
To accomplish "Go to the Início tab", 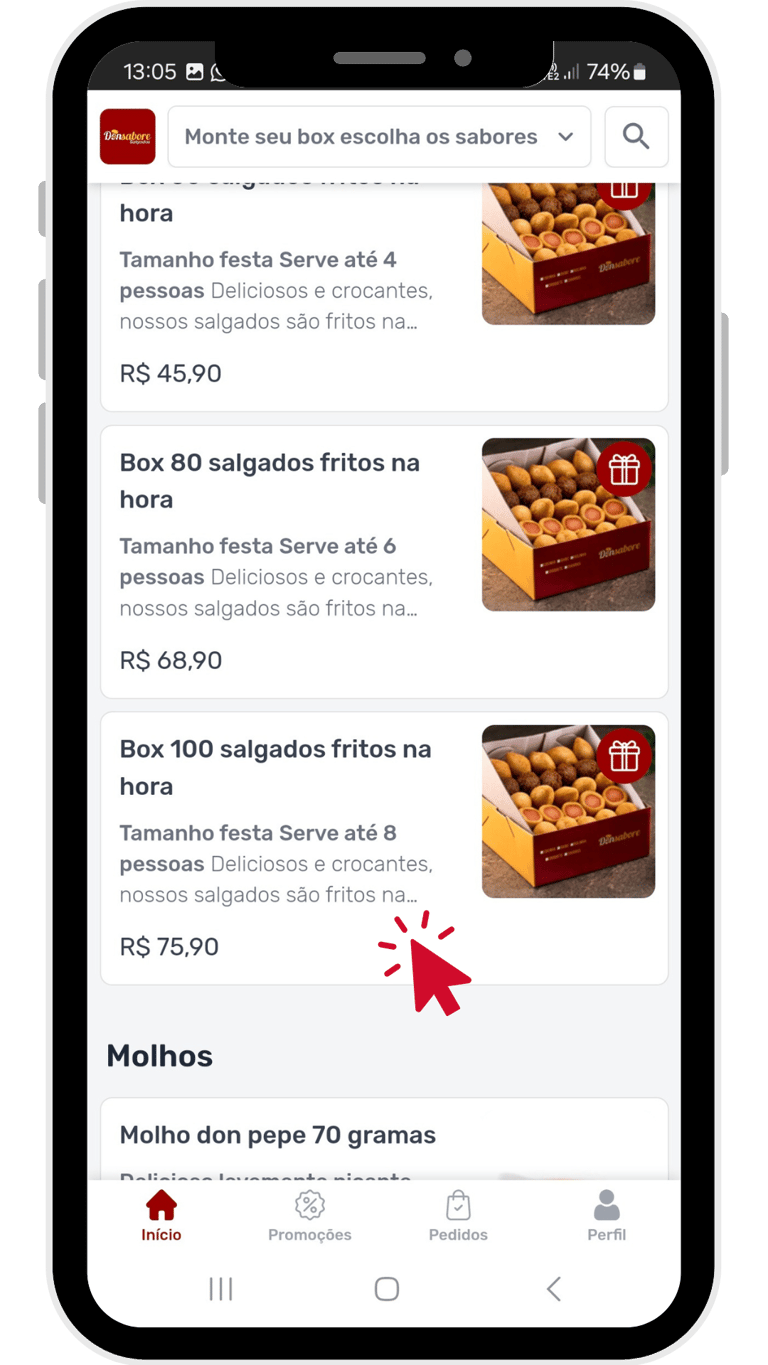I will (x=161, y=1216).
